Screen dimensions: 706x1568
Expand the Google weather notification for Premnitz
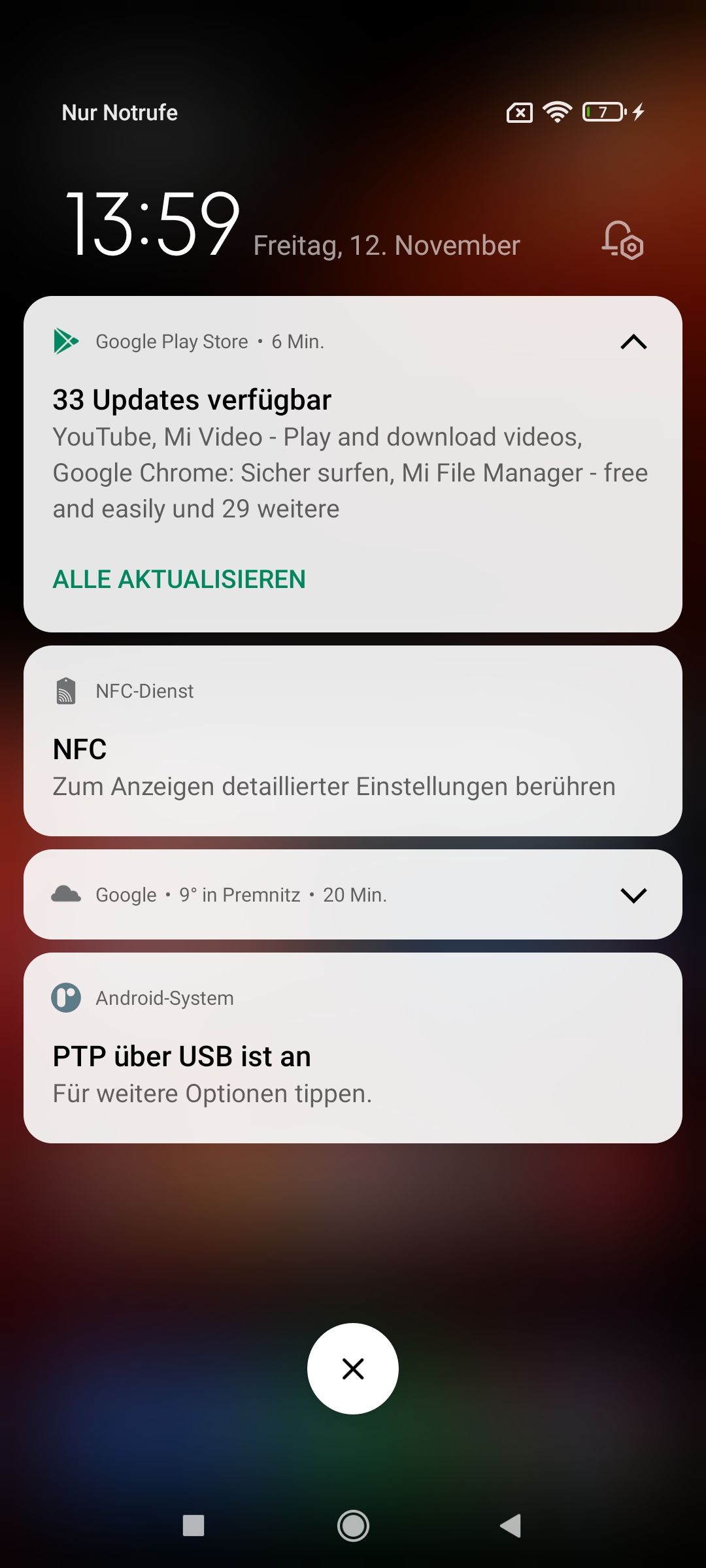coord(633,895)
